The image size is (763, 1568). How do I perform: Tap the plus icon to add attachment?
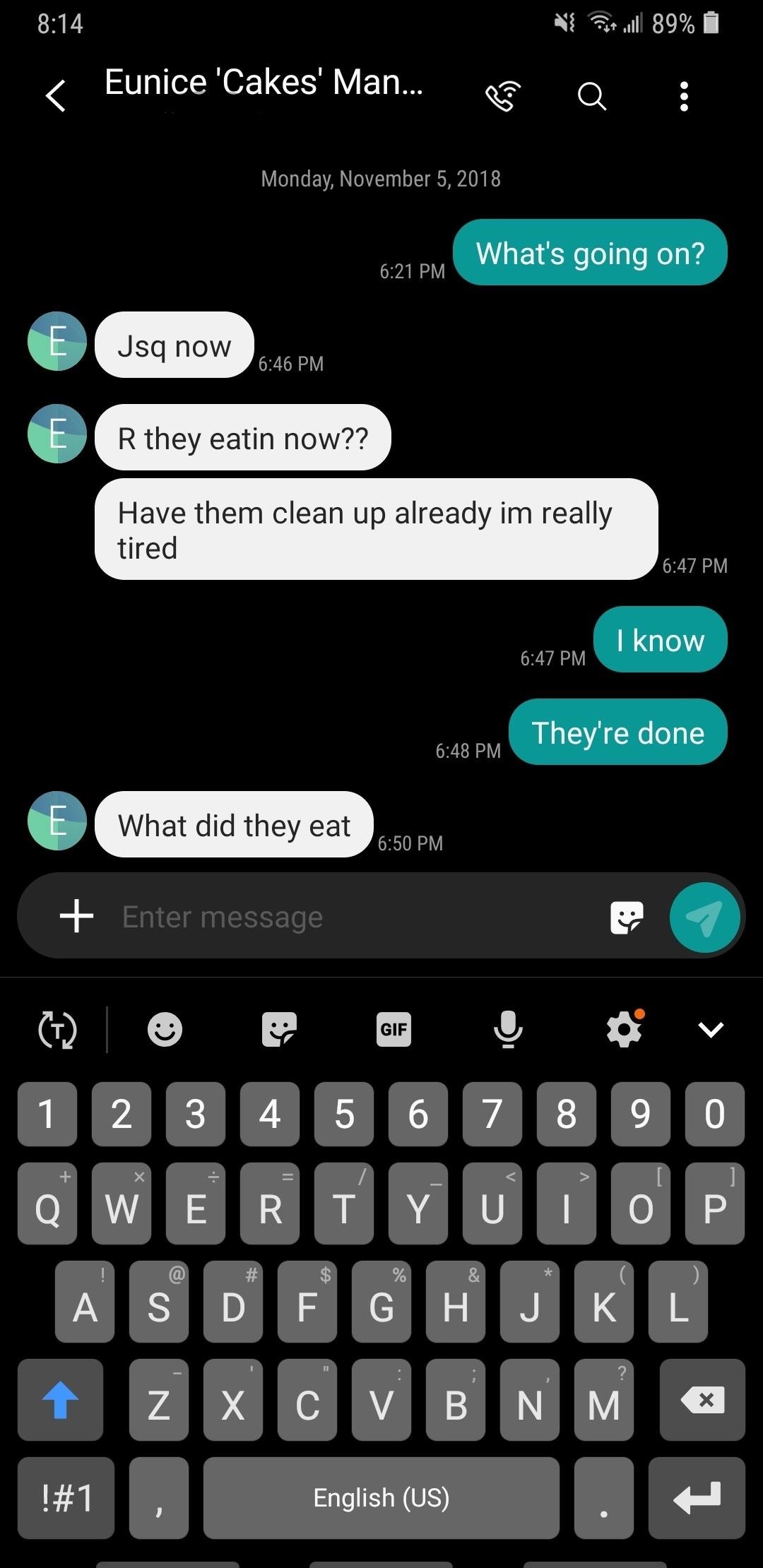pyautogui.click(x=76, y=916)
